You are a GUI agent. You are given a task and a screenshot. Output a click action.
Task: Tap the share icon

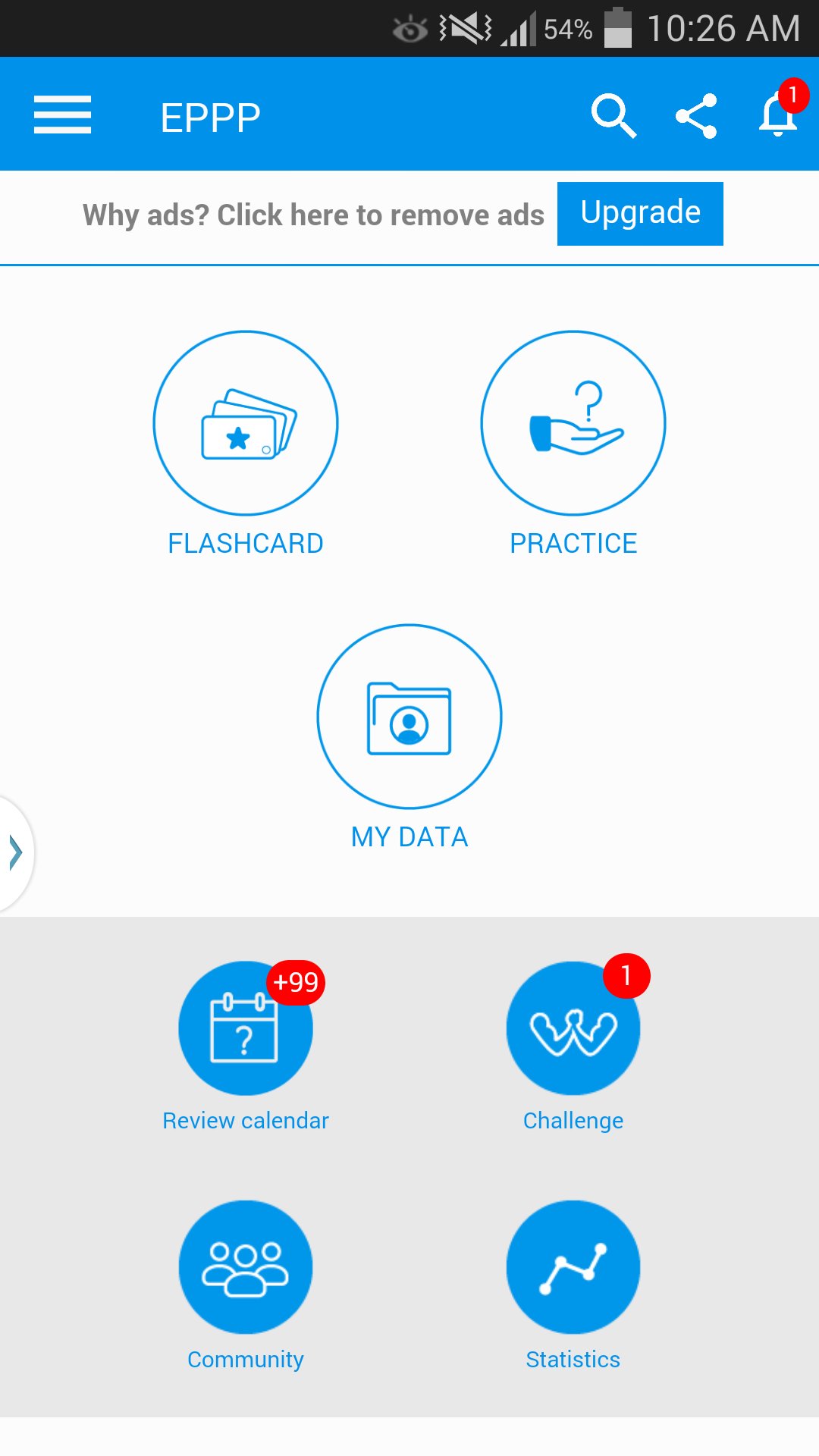tap(698, 115)
